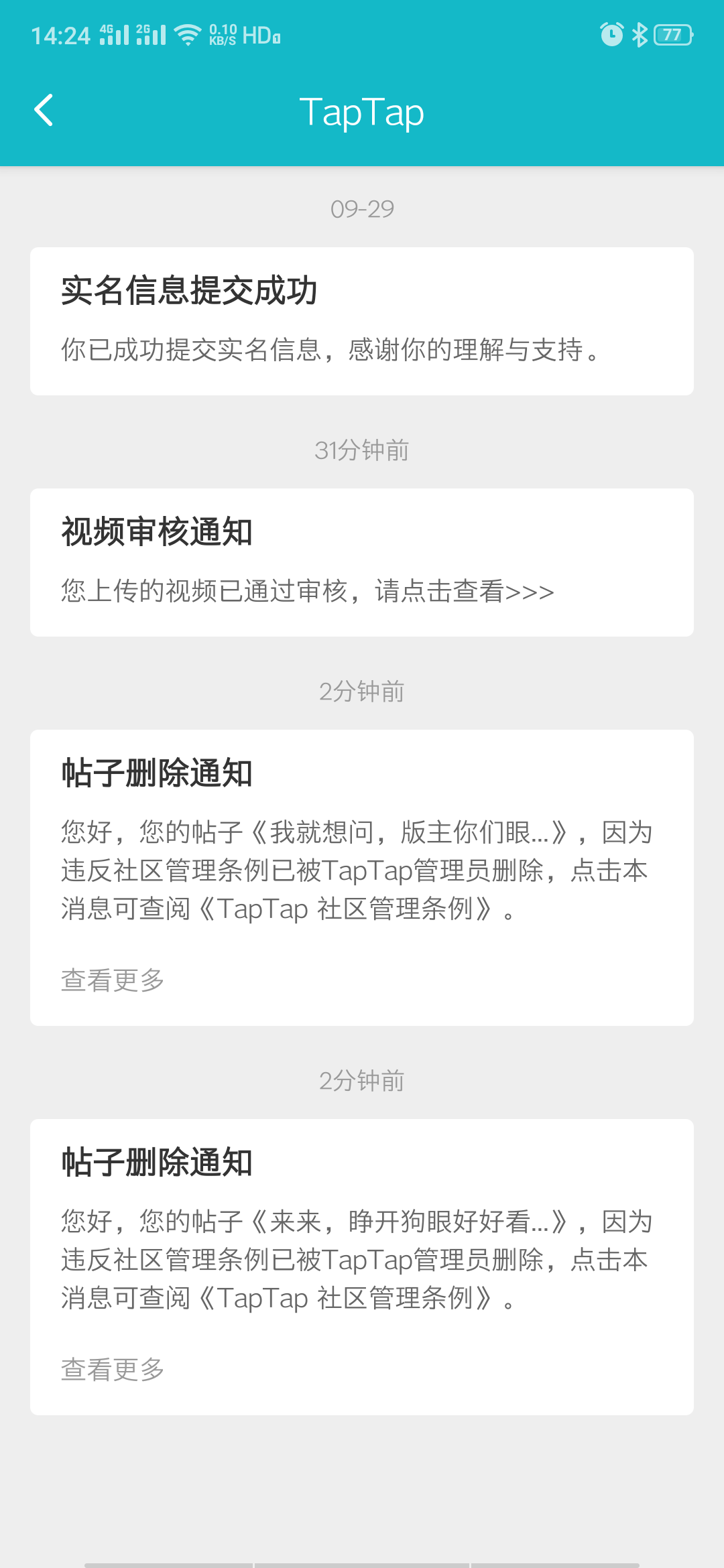Viewport: 724px width, 1568px height.
Task: Tap the back arrow to exit TapTap messages
Action: (x=44, y=110)
